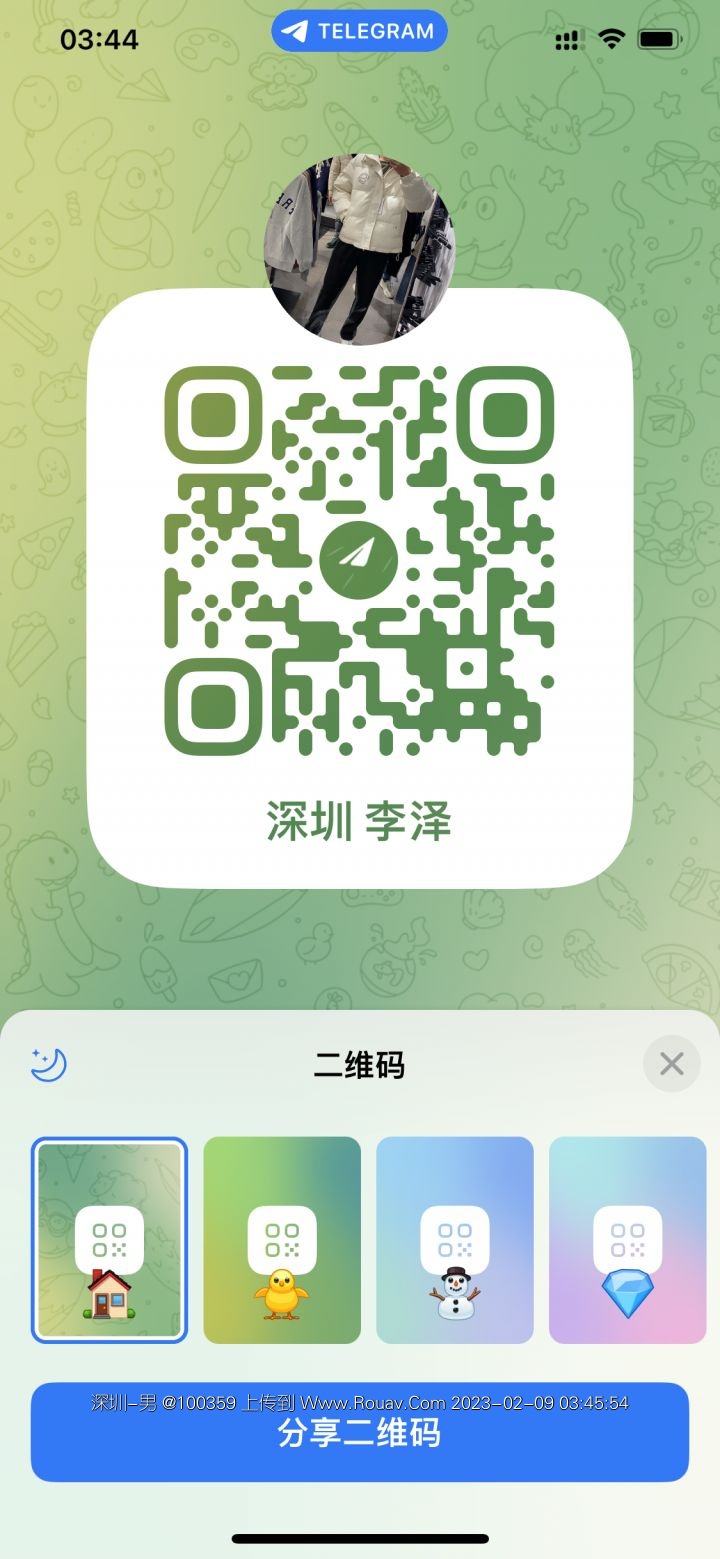This screenshot has width=720, height=1559.
Task: Close the 二维码 panel
Action: (x=671, y=1063)
